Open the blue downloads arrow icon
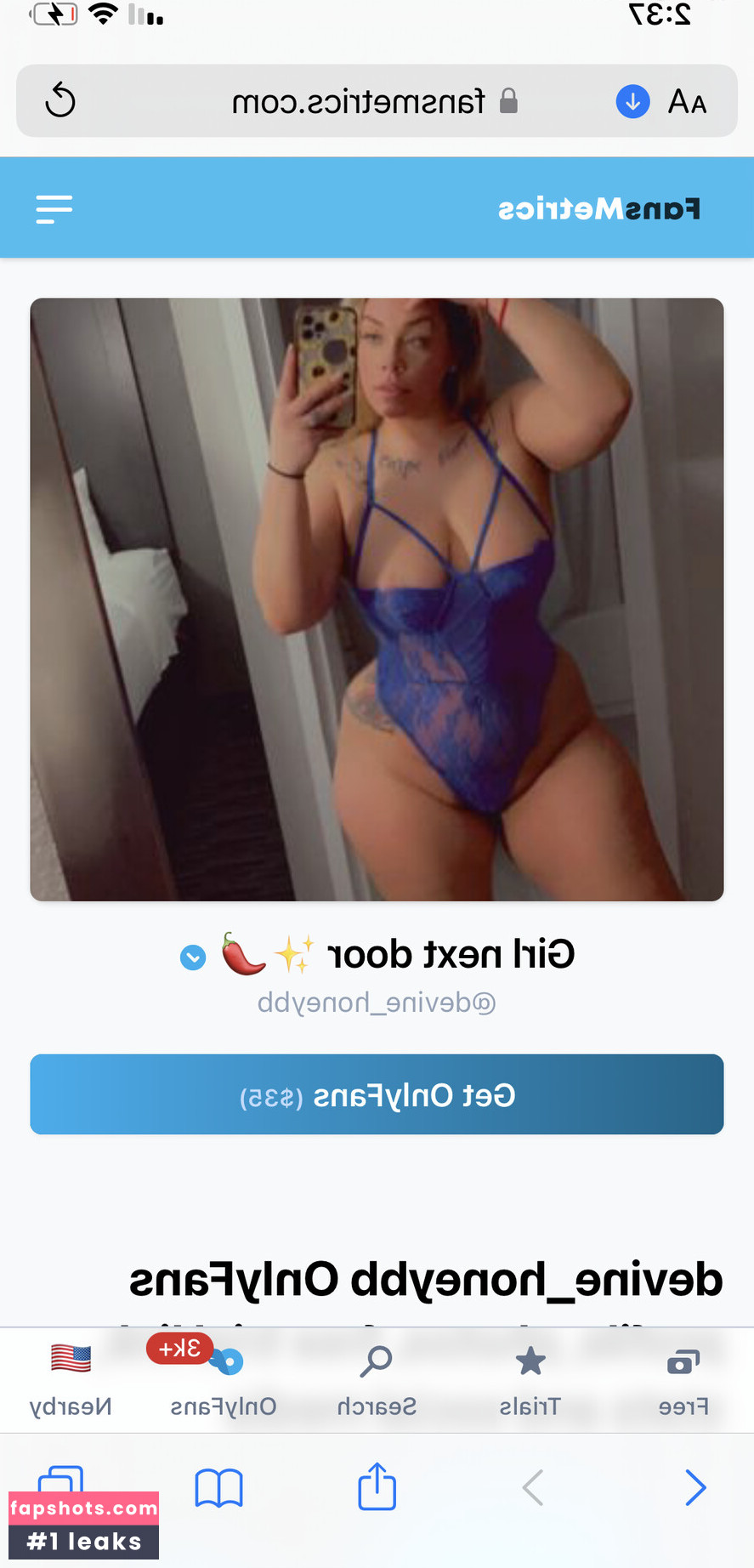 tap(632, 101)
